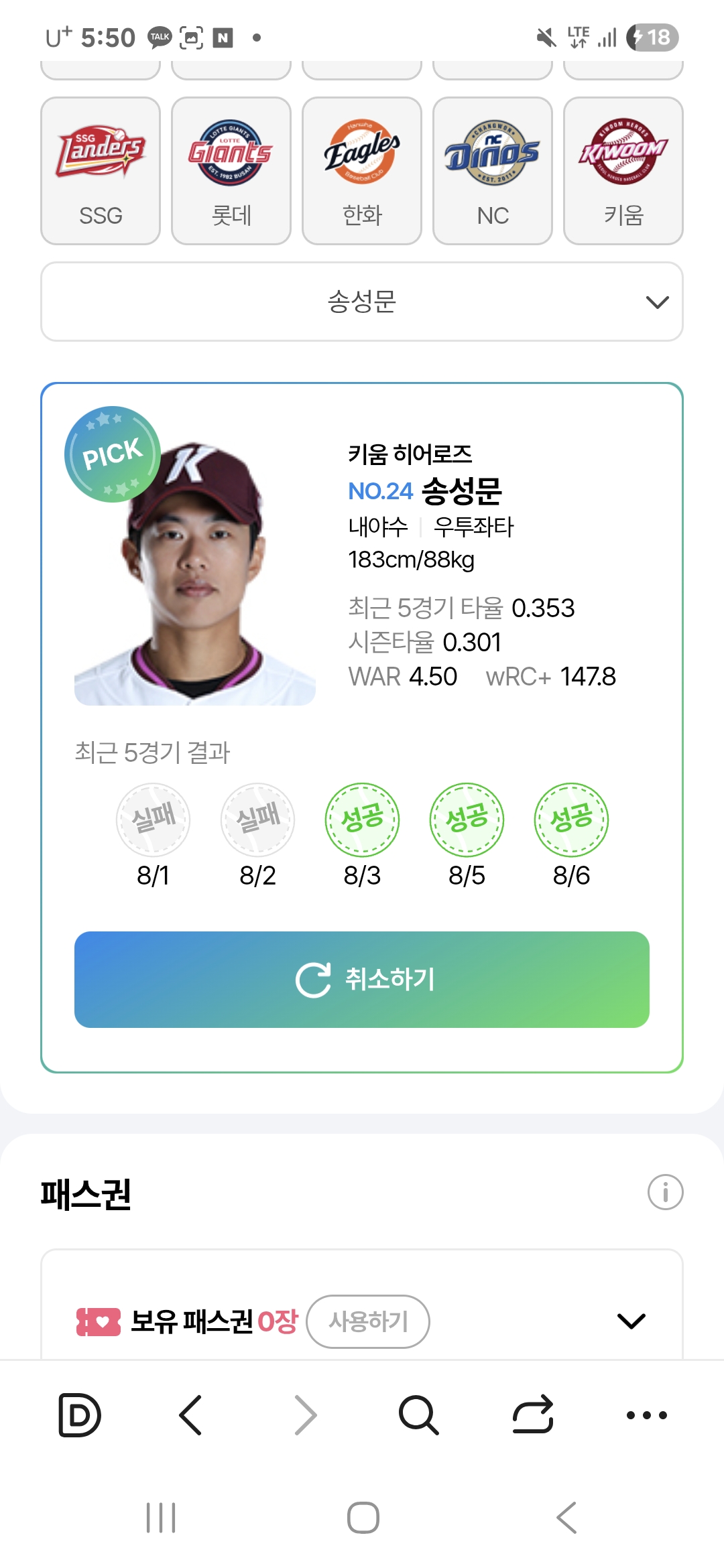This screenshot has width=724, height=1568.
Task: Go forward with the browser forward arrow
Action: point(306,1415)
